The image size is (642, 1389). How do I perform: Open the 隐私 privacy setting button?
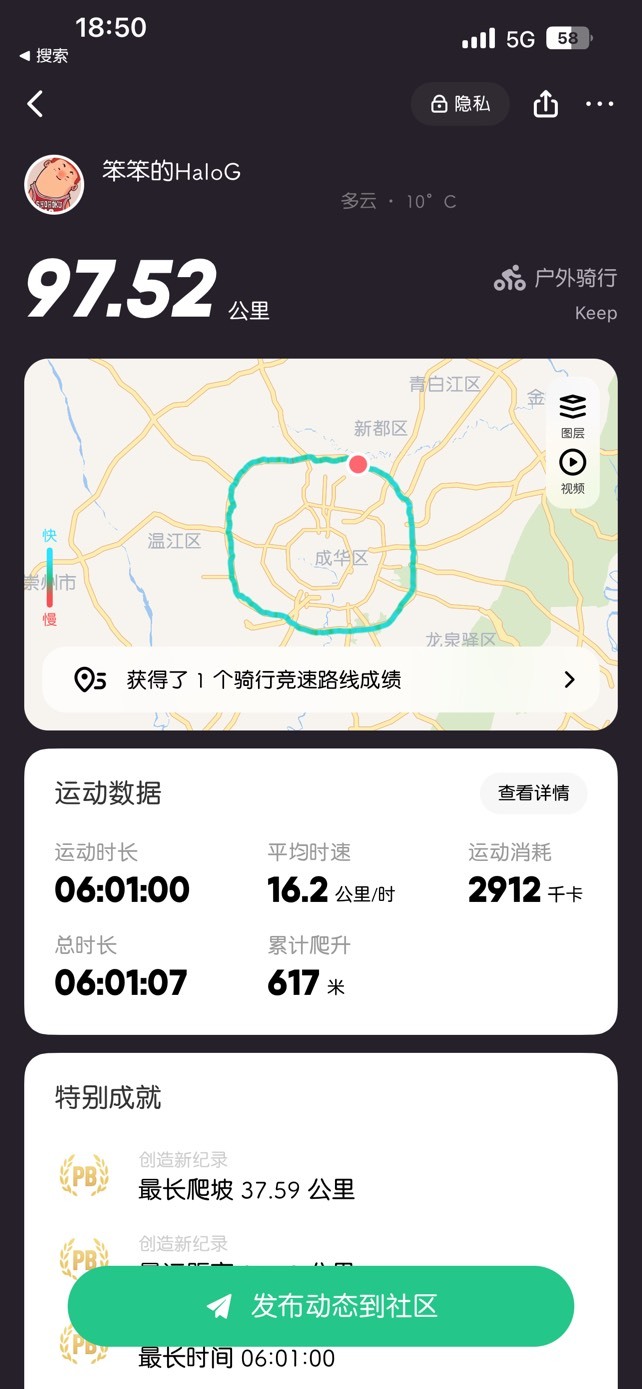pyautogui.click(x=460, y=104)
